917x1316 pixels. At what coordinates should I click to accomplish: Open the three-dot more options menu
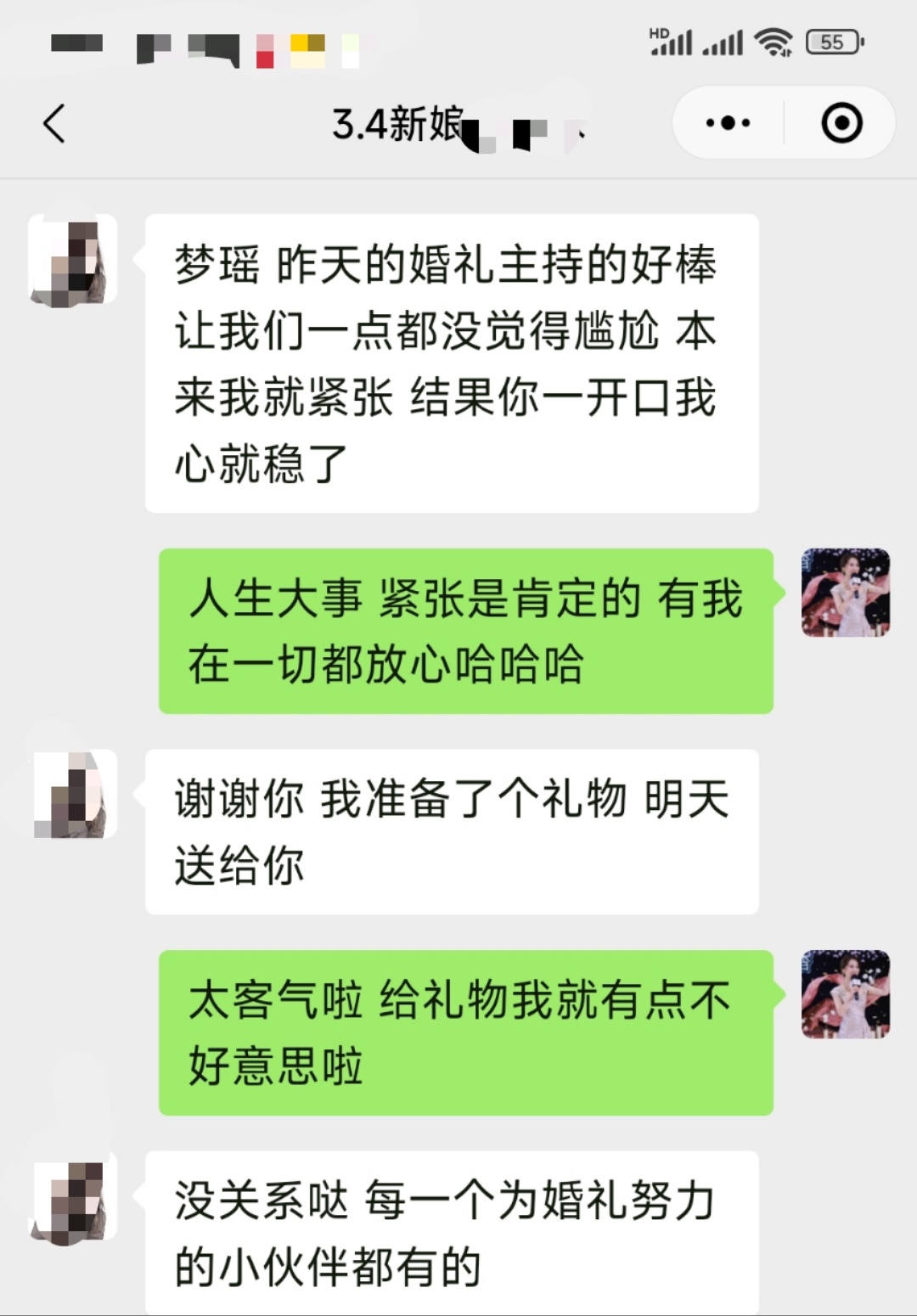point(728,124)
